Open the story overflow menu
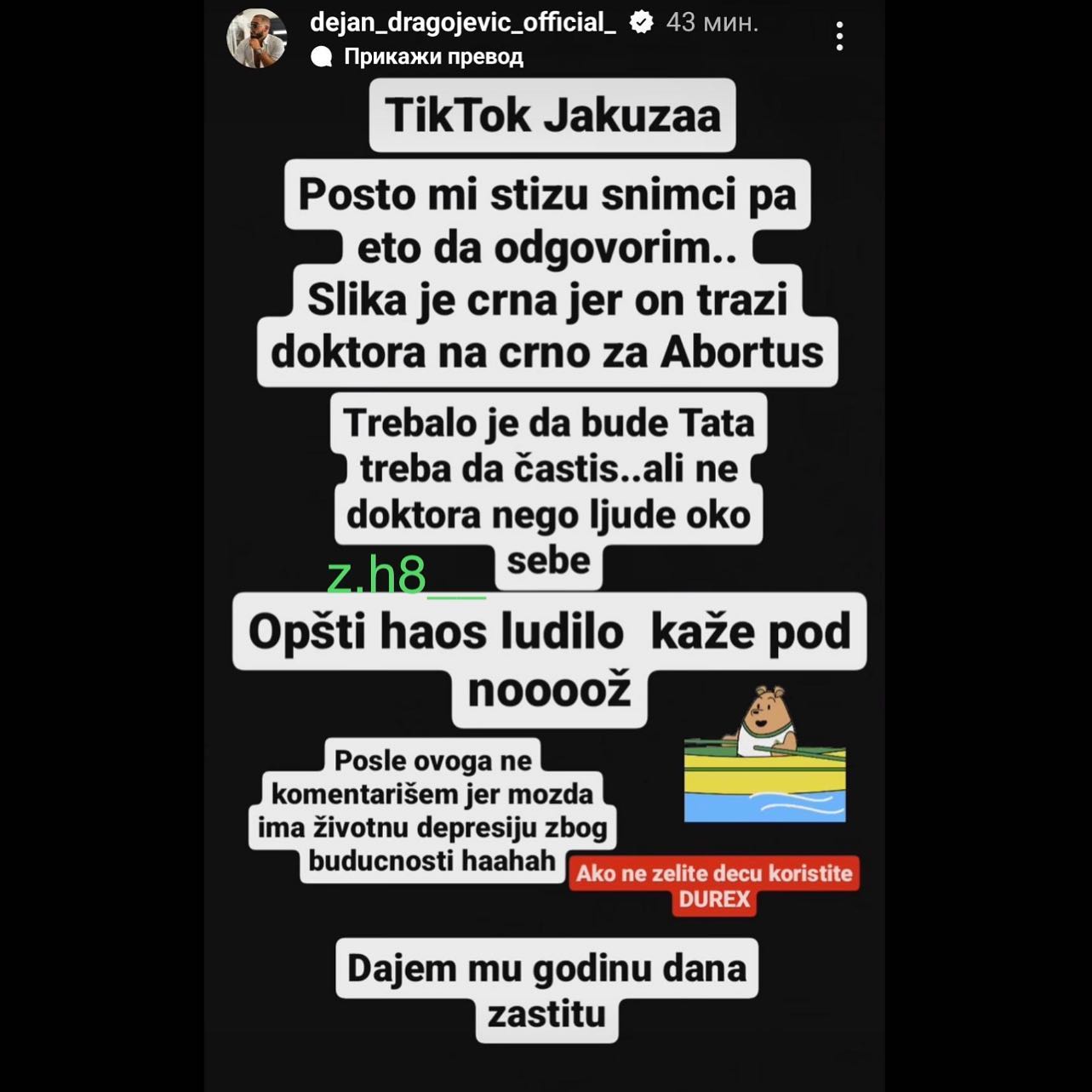This screenshot has width=1092, height=1092. 839,37
